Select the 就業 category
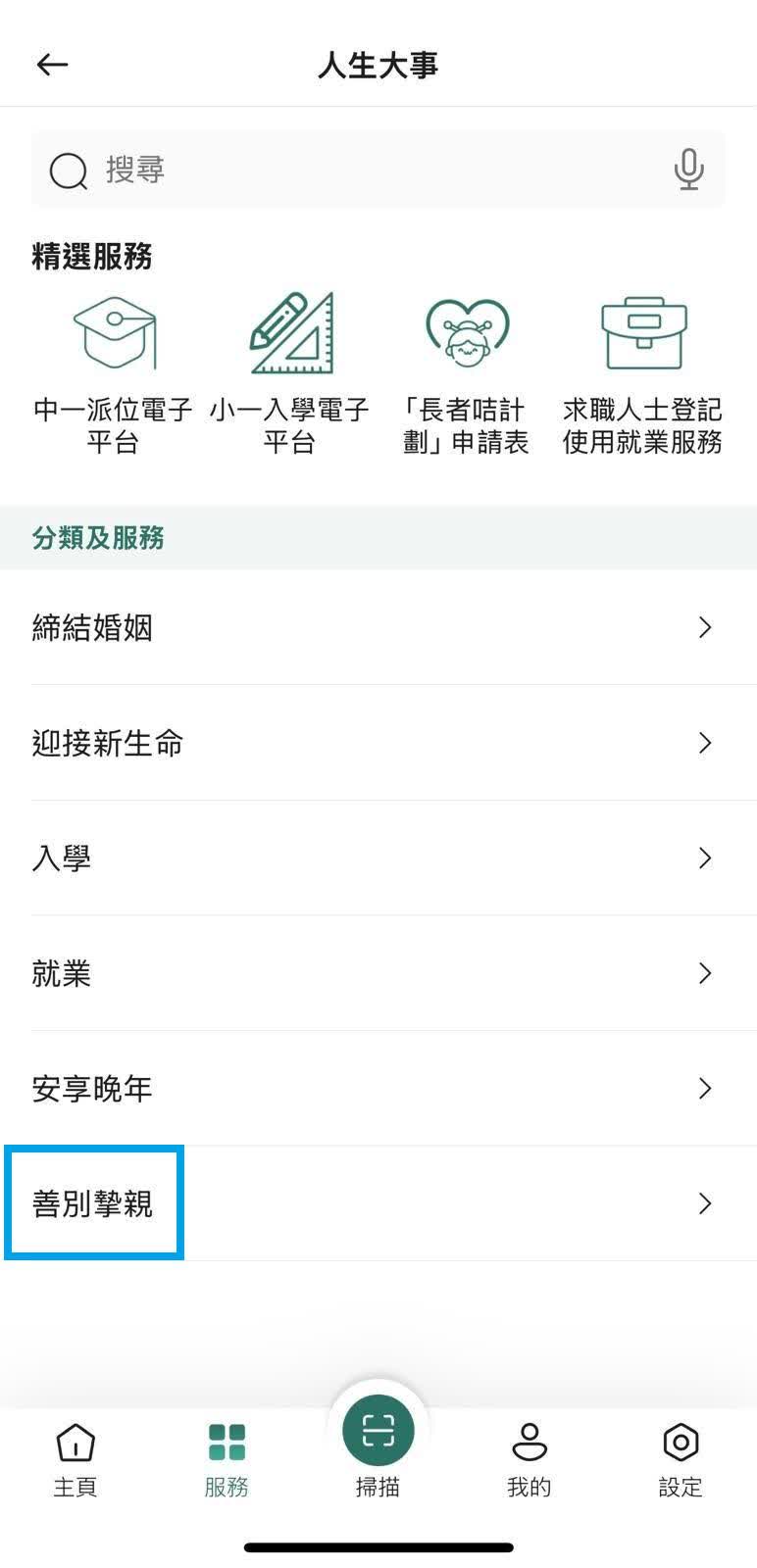Screen dimensions: 757x1568 coord(378,973)
